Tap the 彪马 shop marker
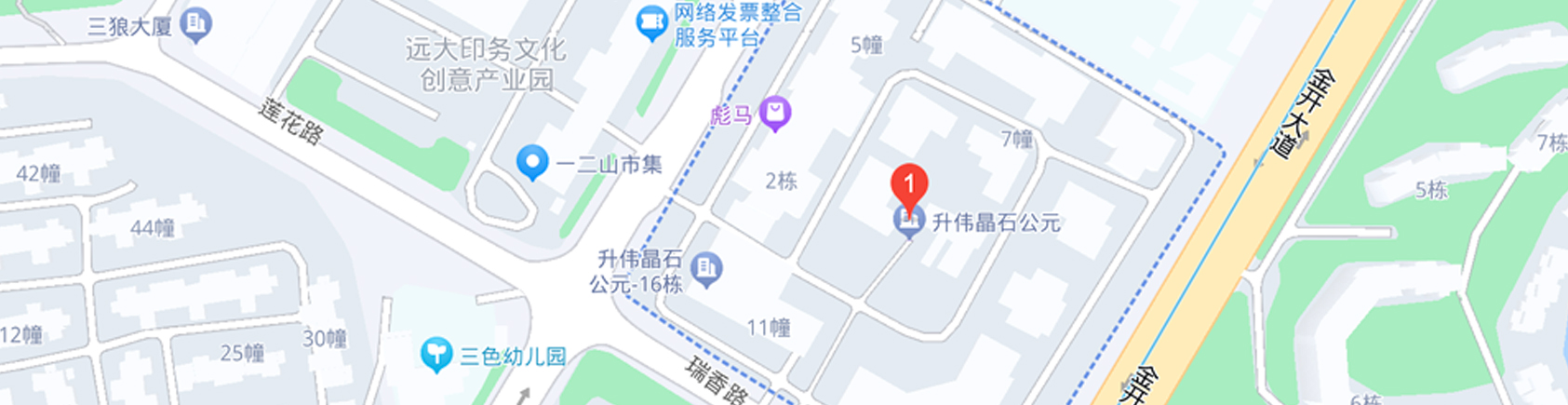This screenshot has height=405, width=1568. click(x=774, y=114)
